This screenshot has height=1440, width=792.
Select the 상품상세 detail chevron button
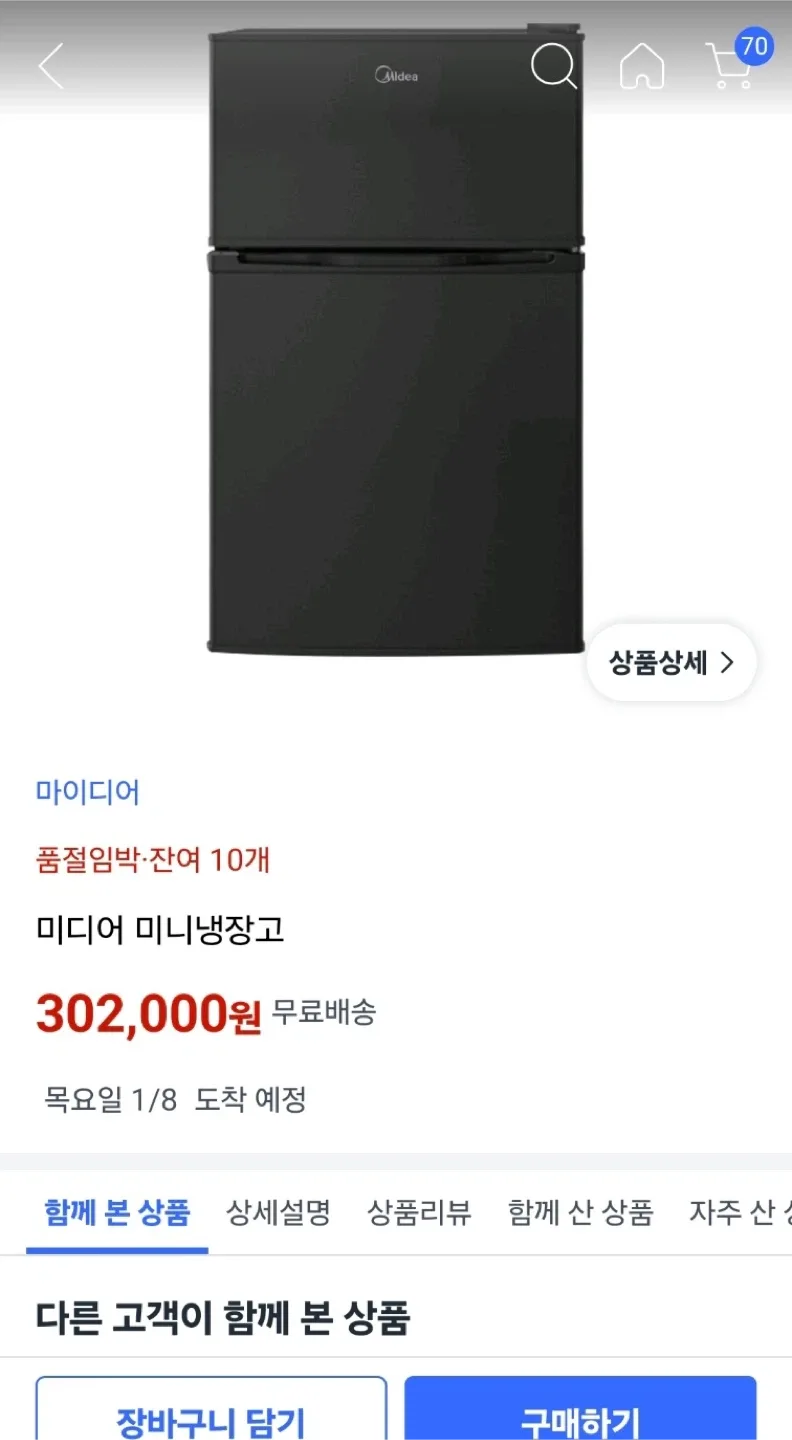[x=670, y=662]
